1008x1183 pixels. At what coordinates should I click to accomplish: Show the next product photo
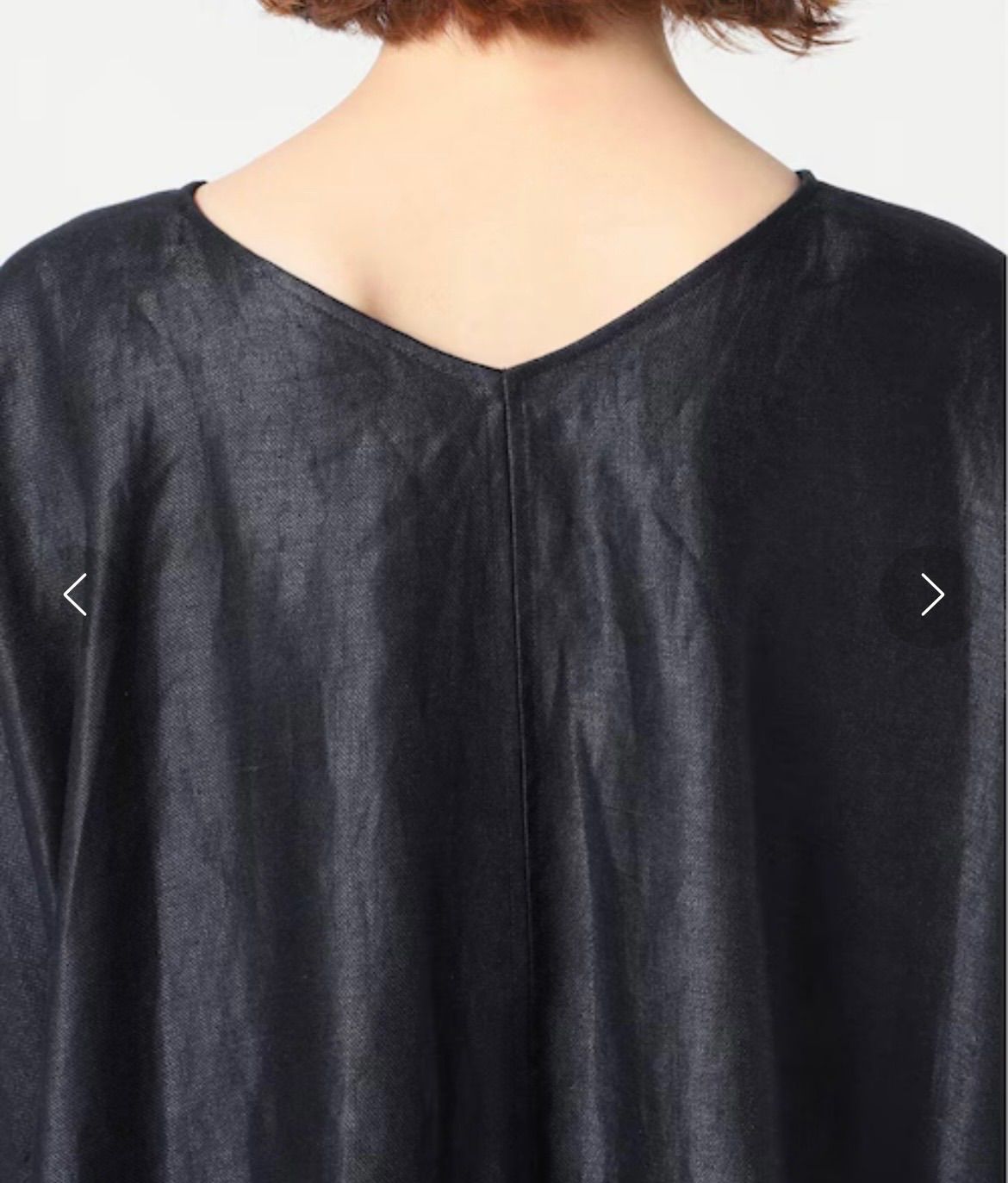(932, 595)
